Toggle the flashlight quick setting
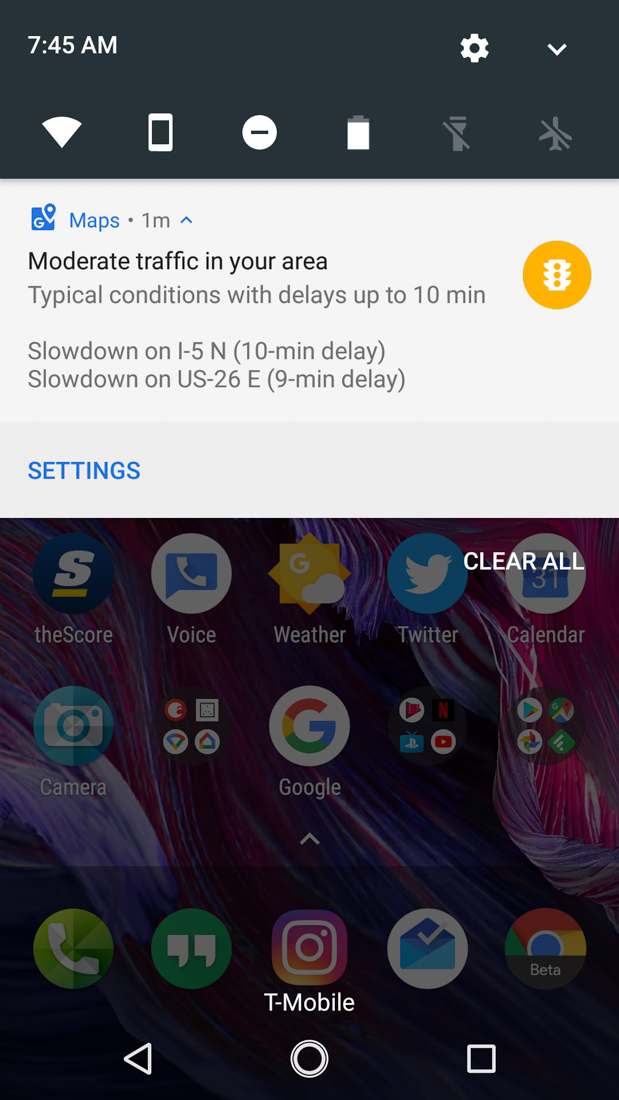The height and width of the screenshot is (1100, 619). coord(456,132)
